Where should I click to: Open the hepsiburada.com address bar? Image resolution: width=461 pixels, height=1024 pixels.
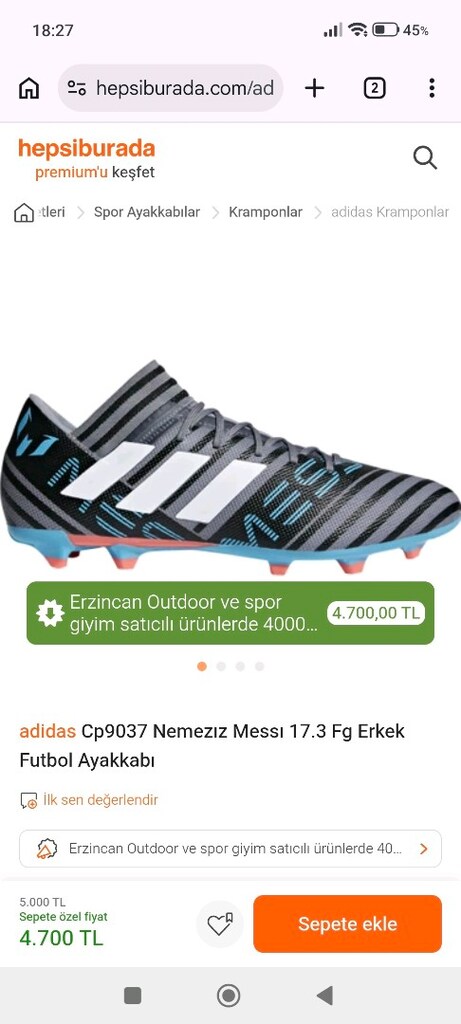[x=170, y=88]
